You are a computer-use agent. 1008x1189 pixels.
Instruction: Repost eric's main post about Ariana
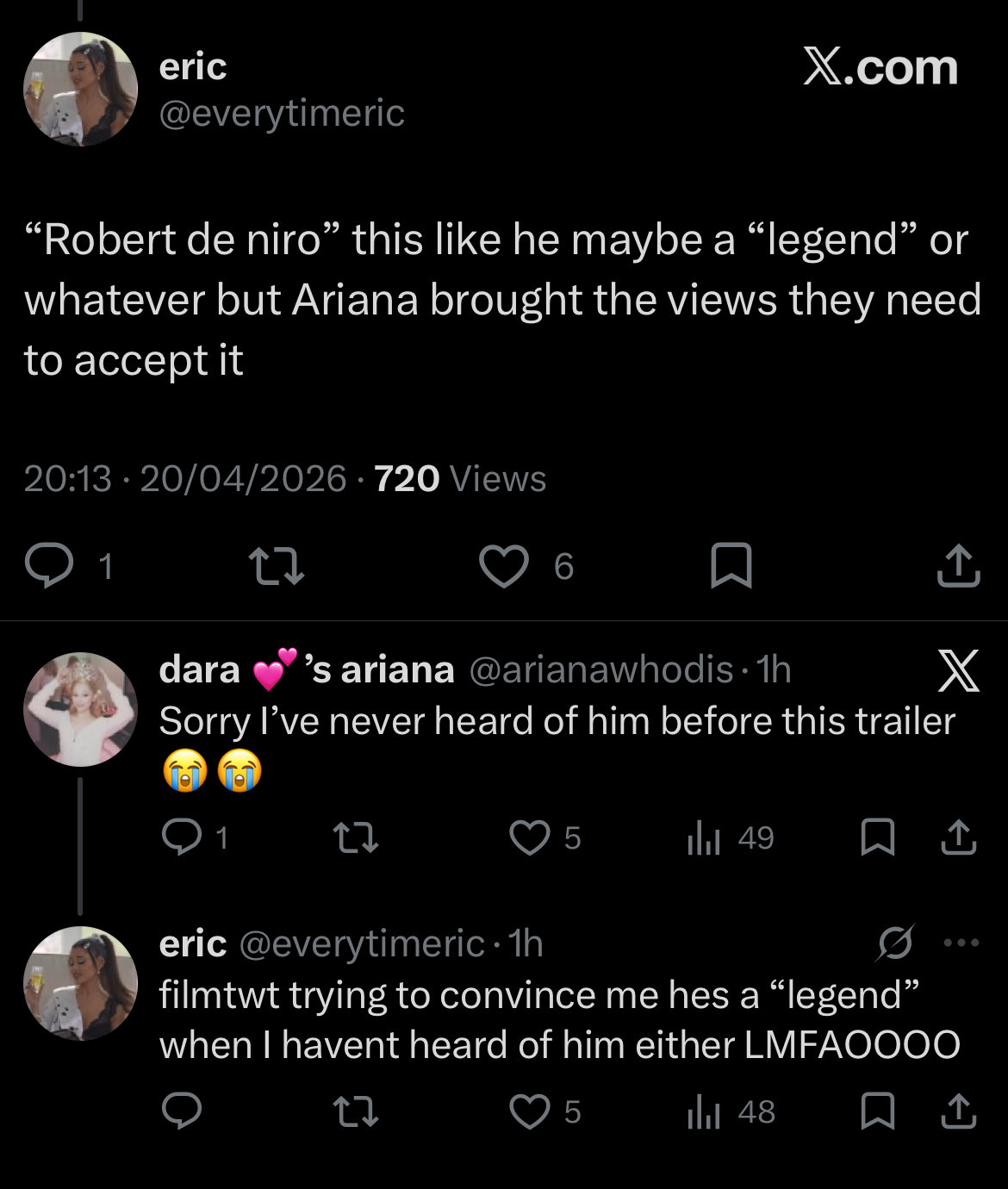pyautogui.click(x=276, y=567)
